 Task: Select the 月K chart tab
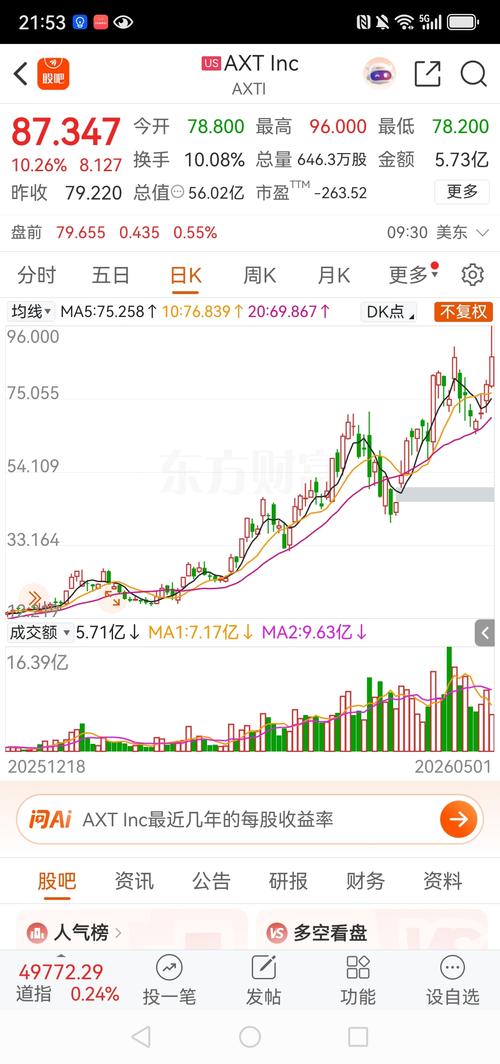pyautogui.click(x=334, y=276)
